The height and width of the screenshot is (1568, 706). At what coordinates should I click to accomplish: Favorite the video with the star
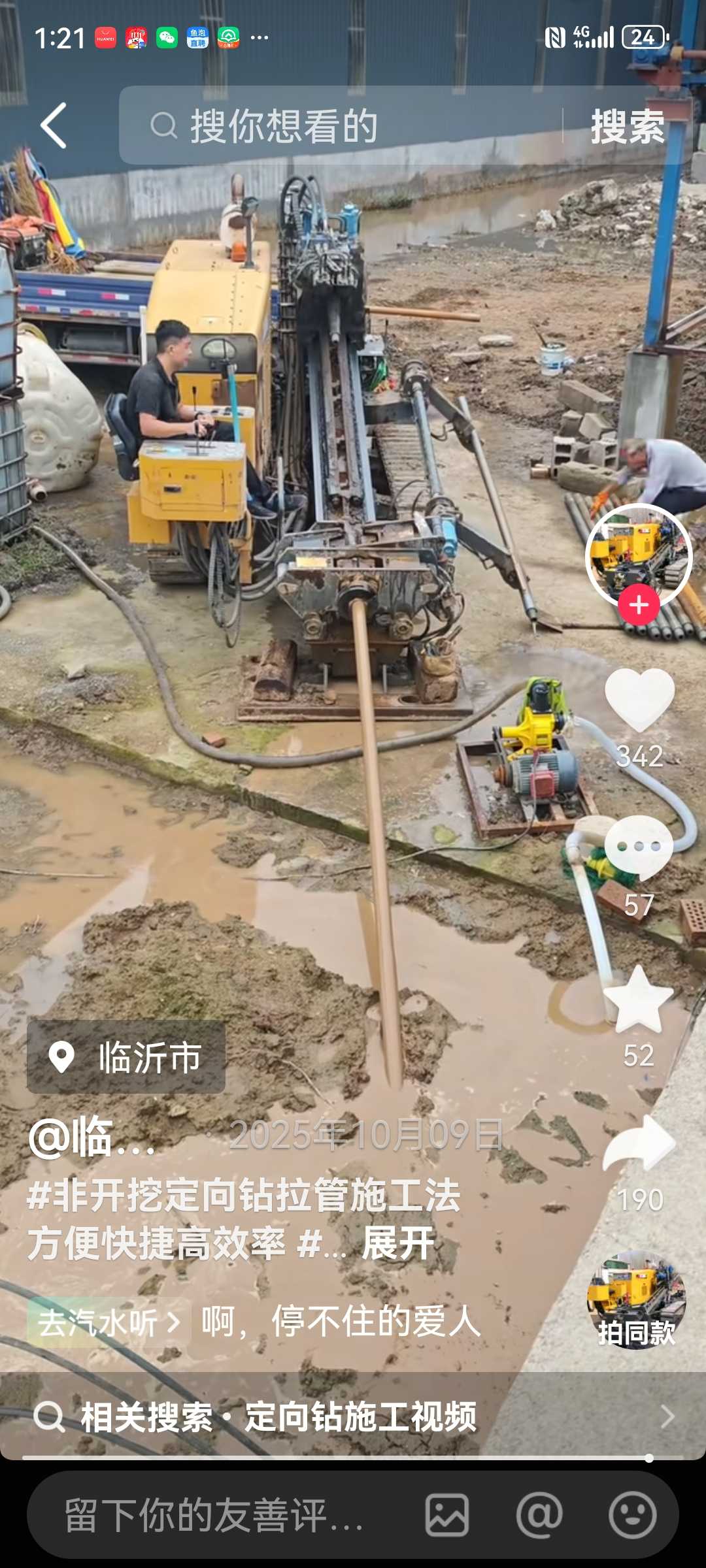(638, 1000)
